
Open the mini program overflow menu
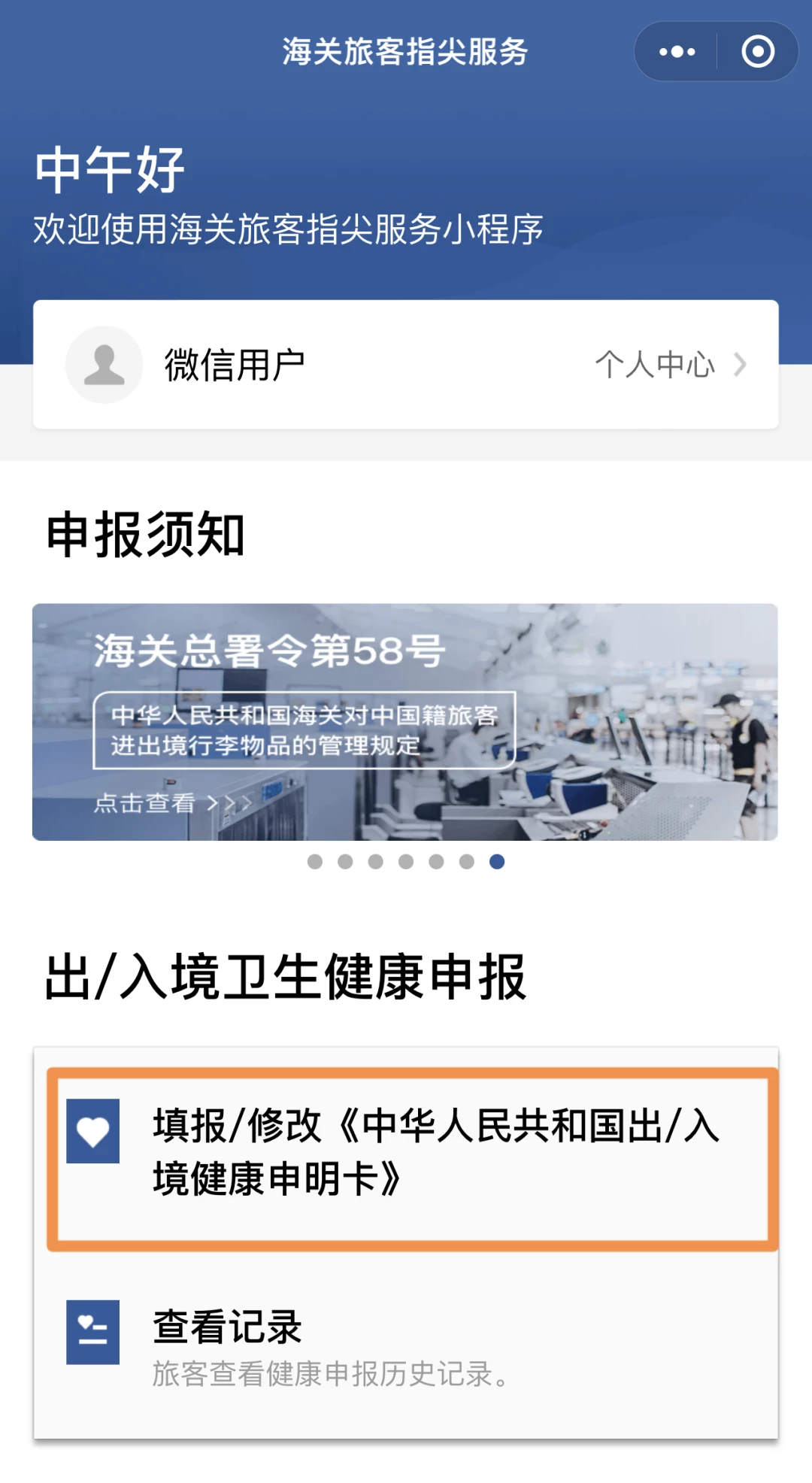677,52
